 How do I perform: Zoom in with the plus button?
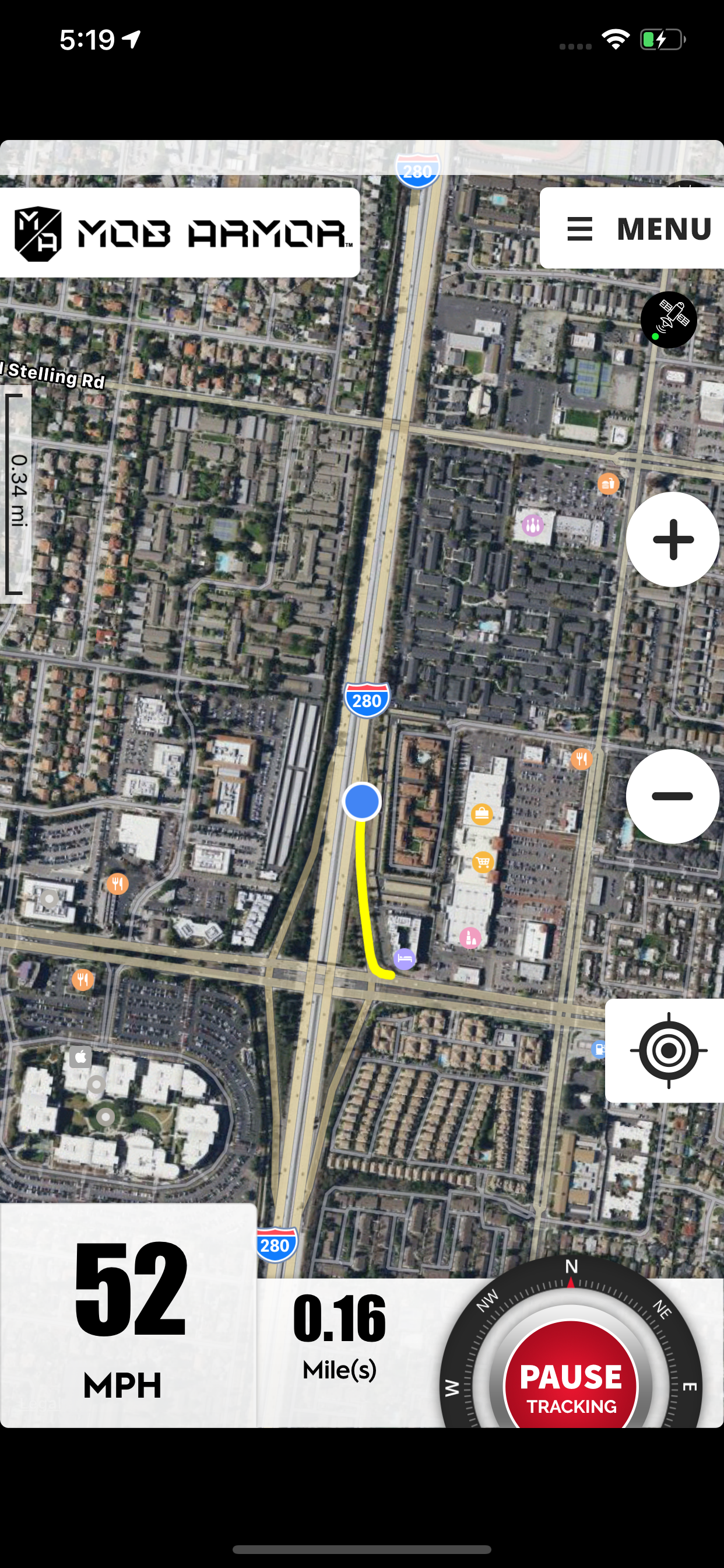pyautogui.click(x=672, y=540)
